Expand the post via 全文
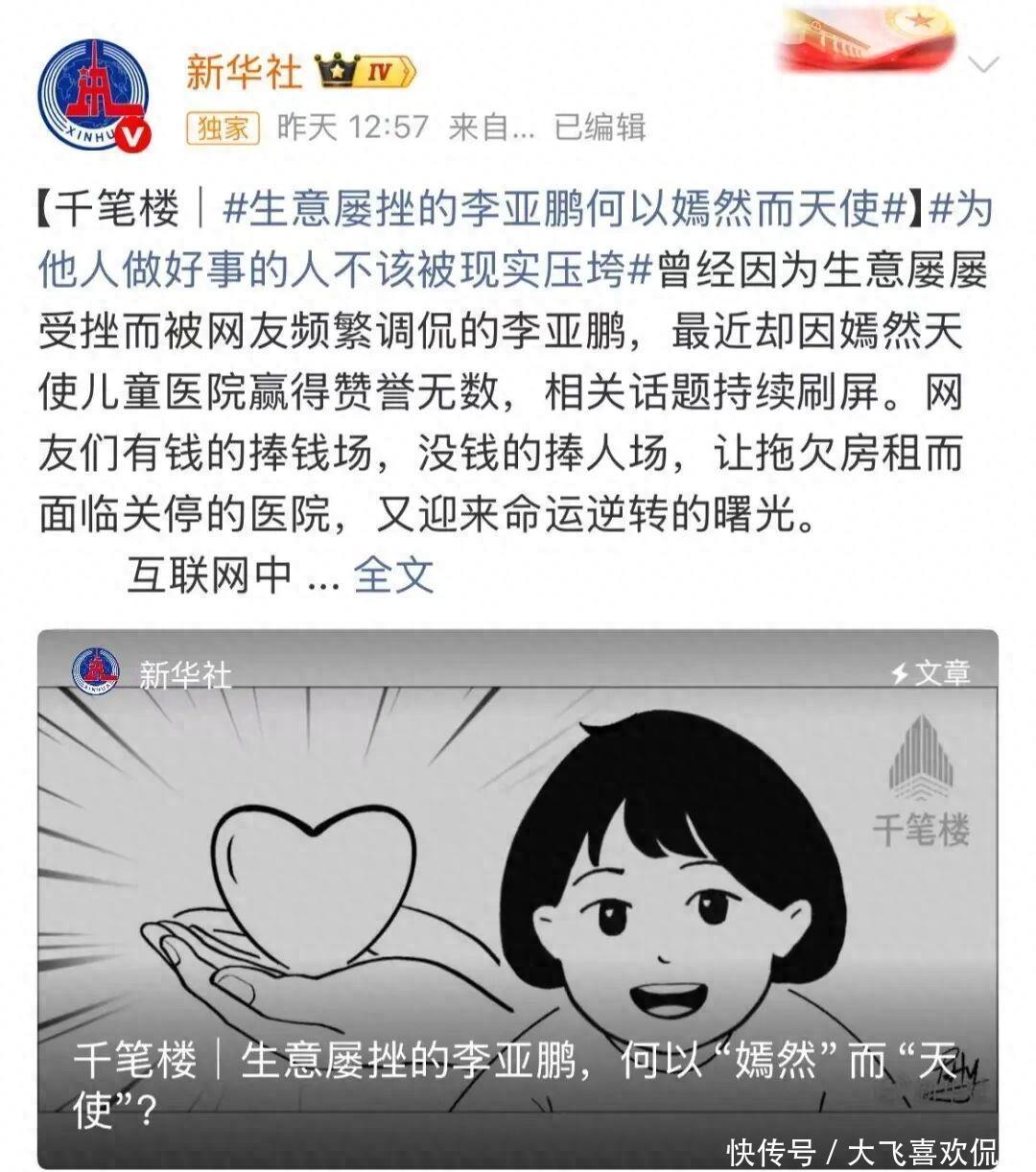Screen dimensions: 1036x1172 (393, 575)
